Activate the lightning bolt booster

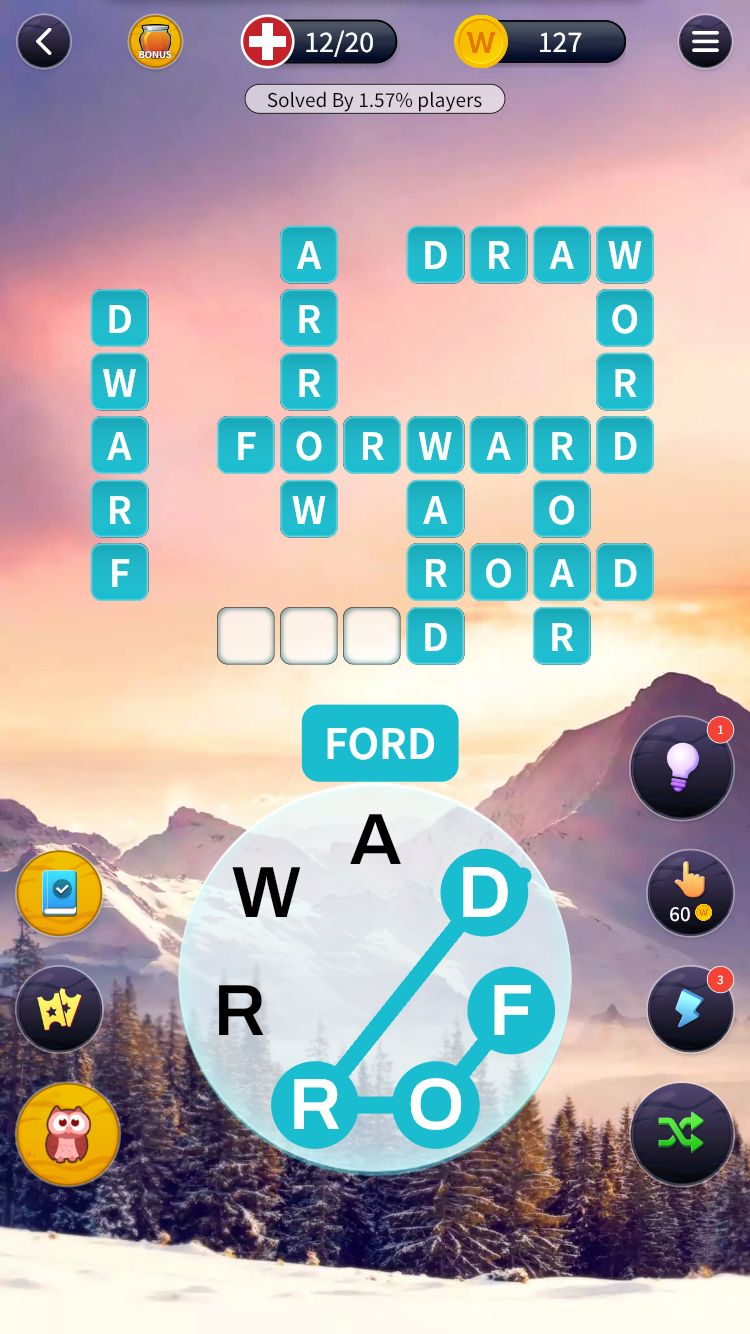pos(690,1009)
